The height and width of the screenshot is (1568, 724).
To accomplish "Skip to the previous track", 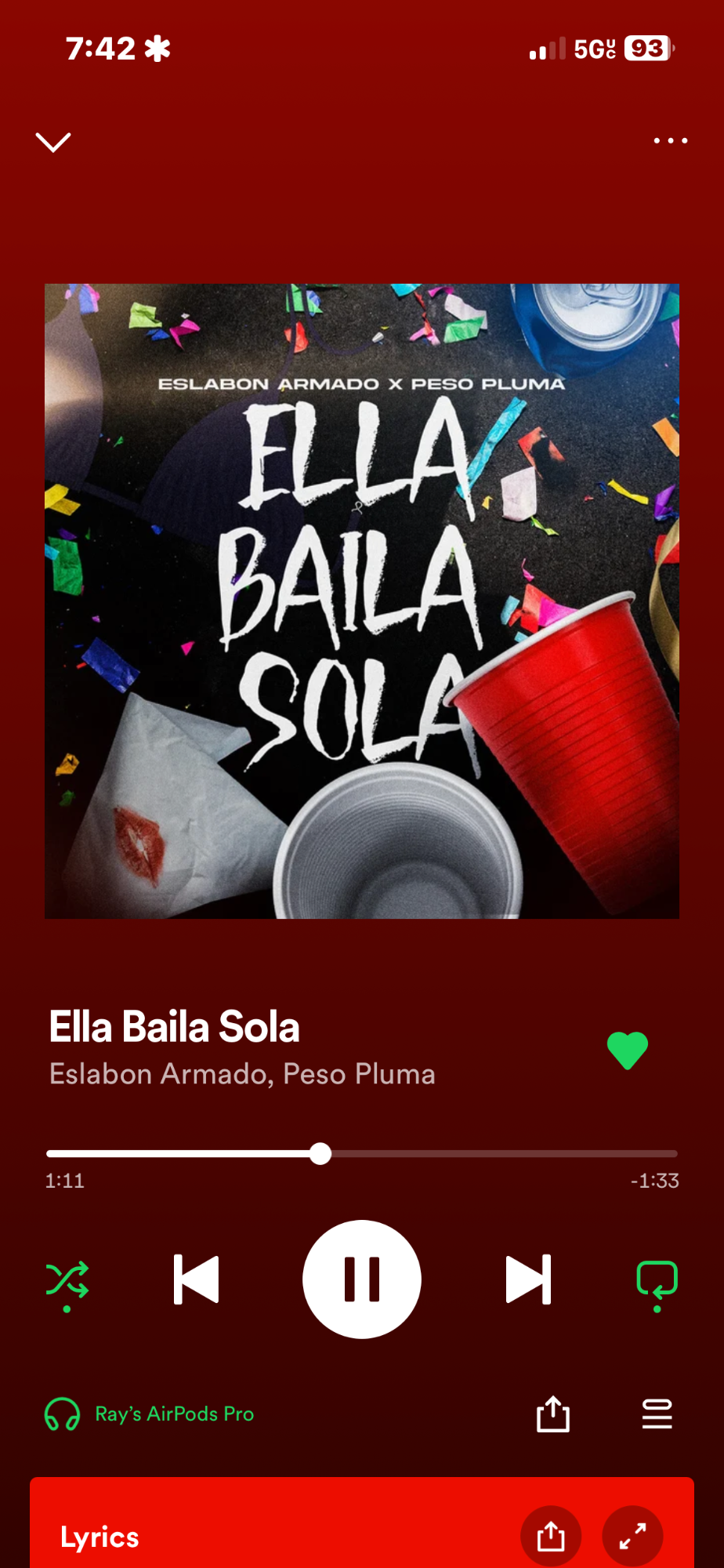I will (x=196, y=1279).
